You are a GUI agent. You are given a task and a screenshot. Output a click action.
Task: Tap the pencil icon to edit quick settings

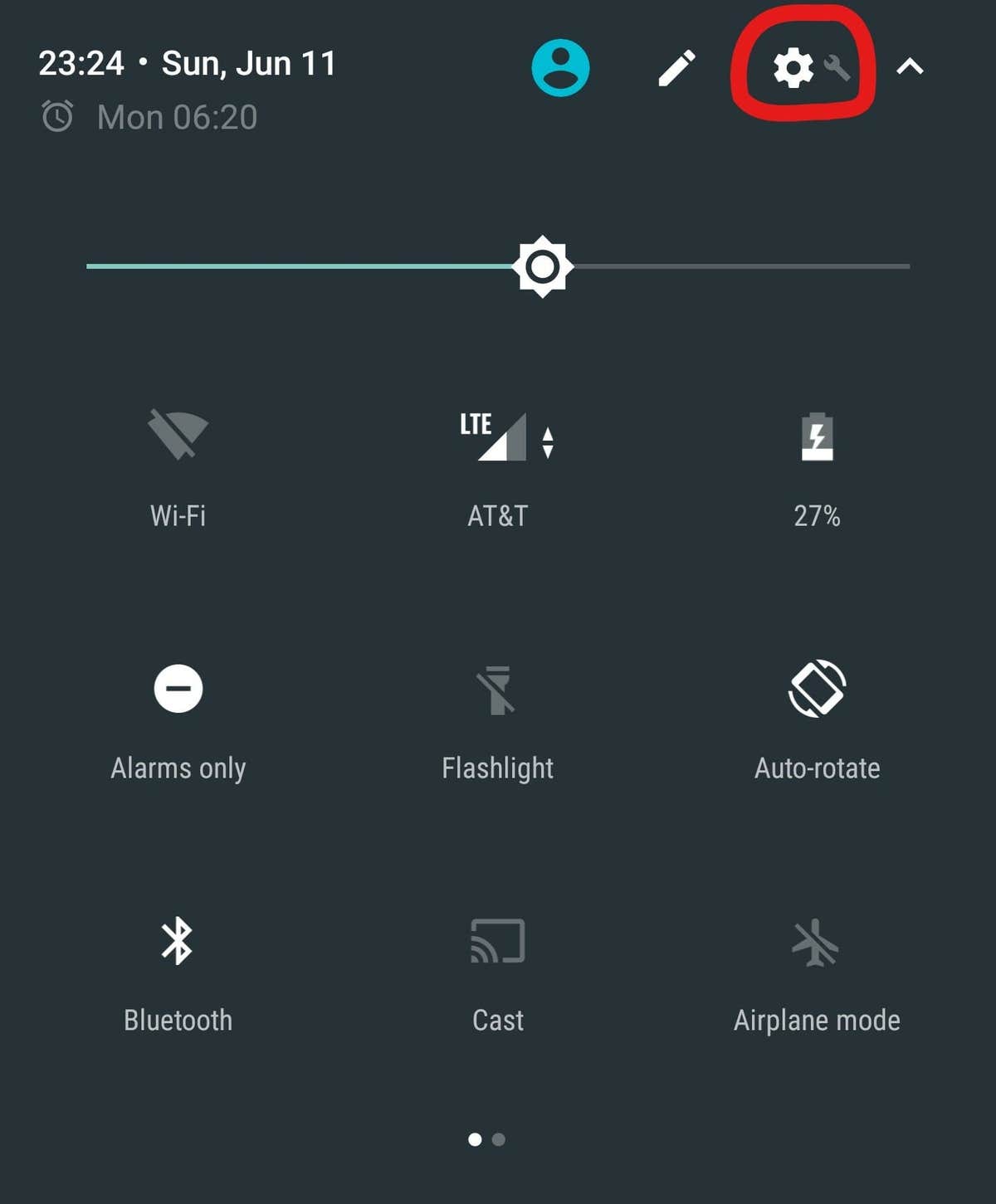click(x=676, y=66)
